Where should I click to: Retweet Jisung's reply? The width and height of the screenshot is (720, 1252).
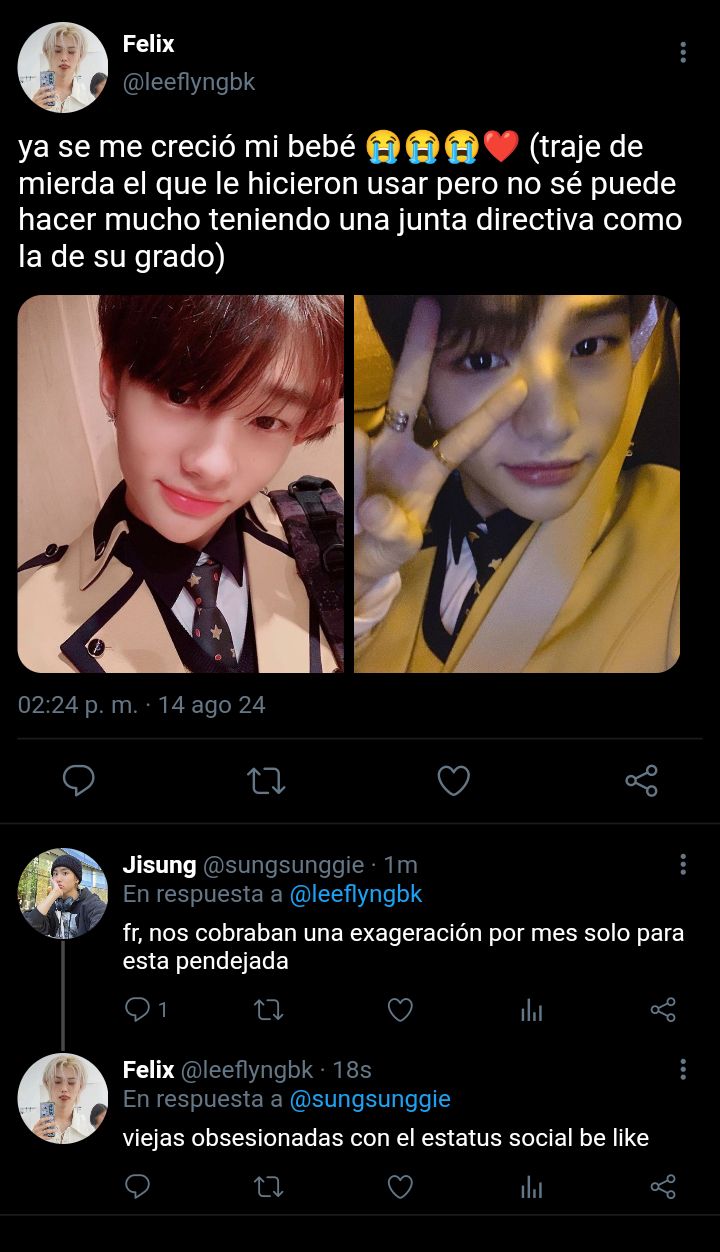[269, 1010]
